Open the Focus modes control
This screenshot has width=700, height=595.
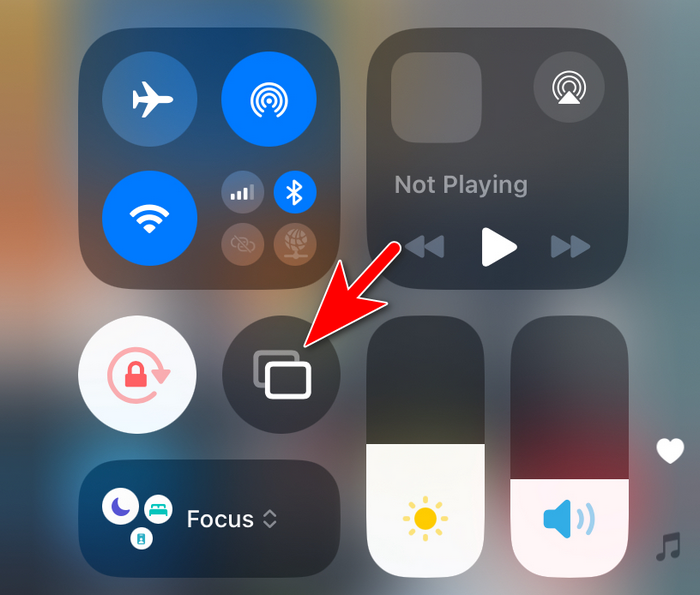click(209, 518)
